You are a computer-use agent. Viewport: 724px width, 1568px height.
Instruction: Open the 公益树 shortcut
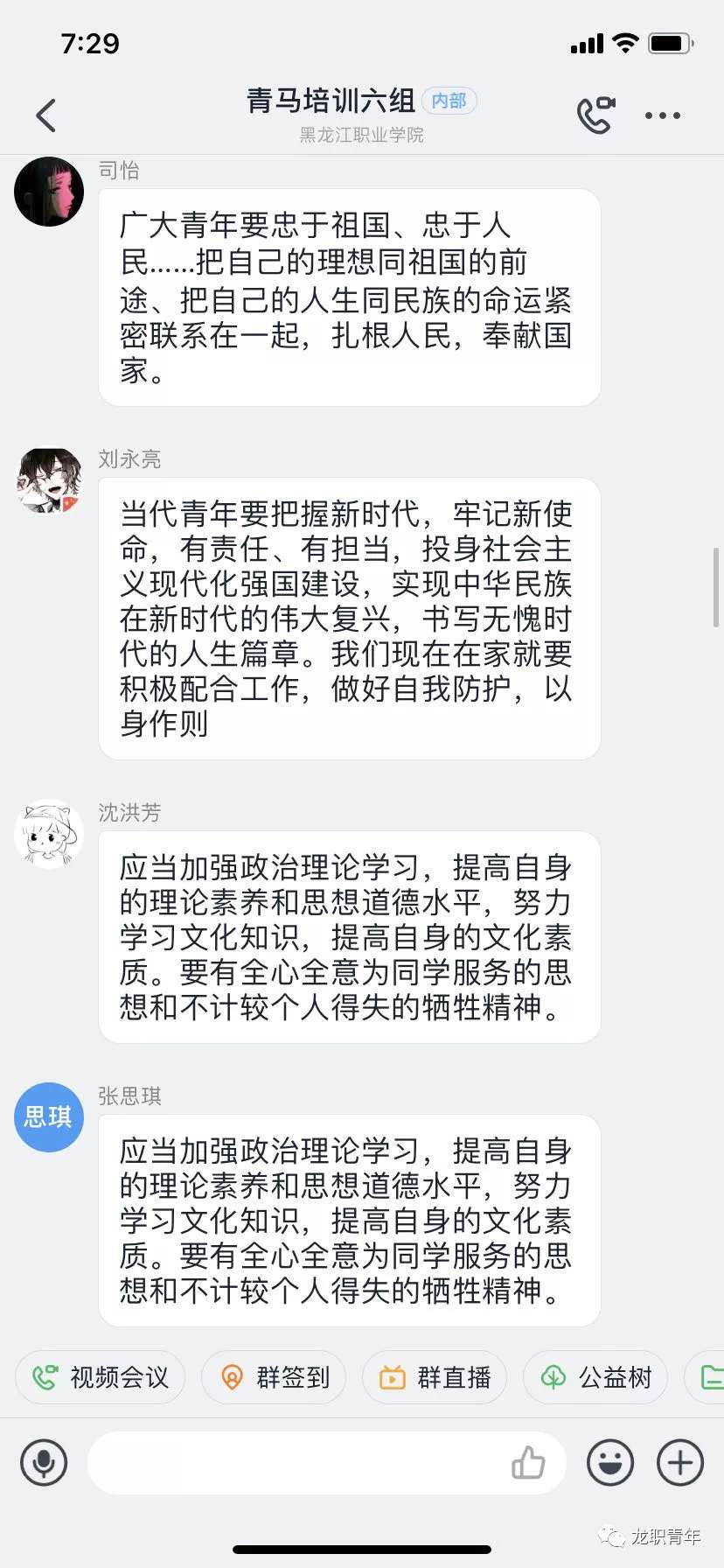point(596,1377)
